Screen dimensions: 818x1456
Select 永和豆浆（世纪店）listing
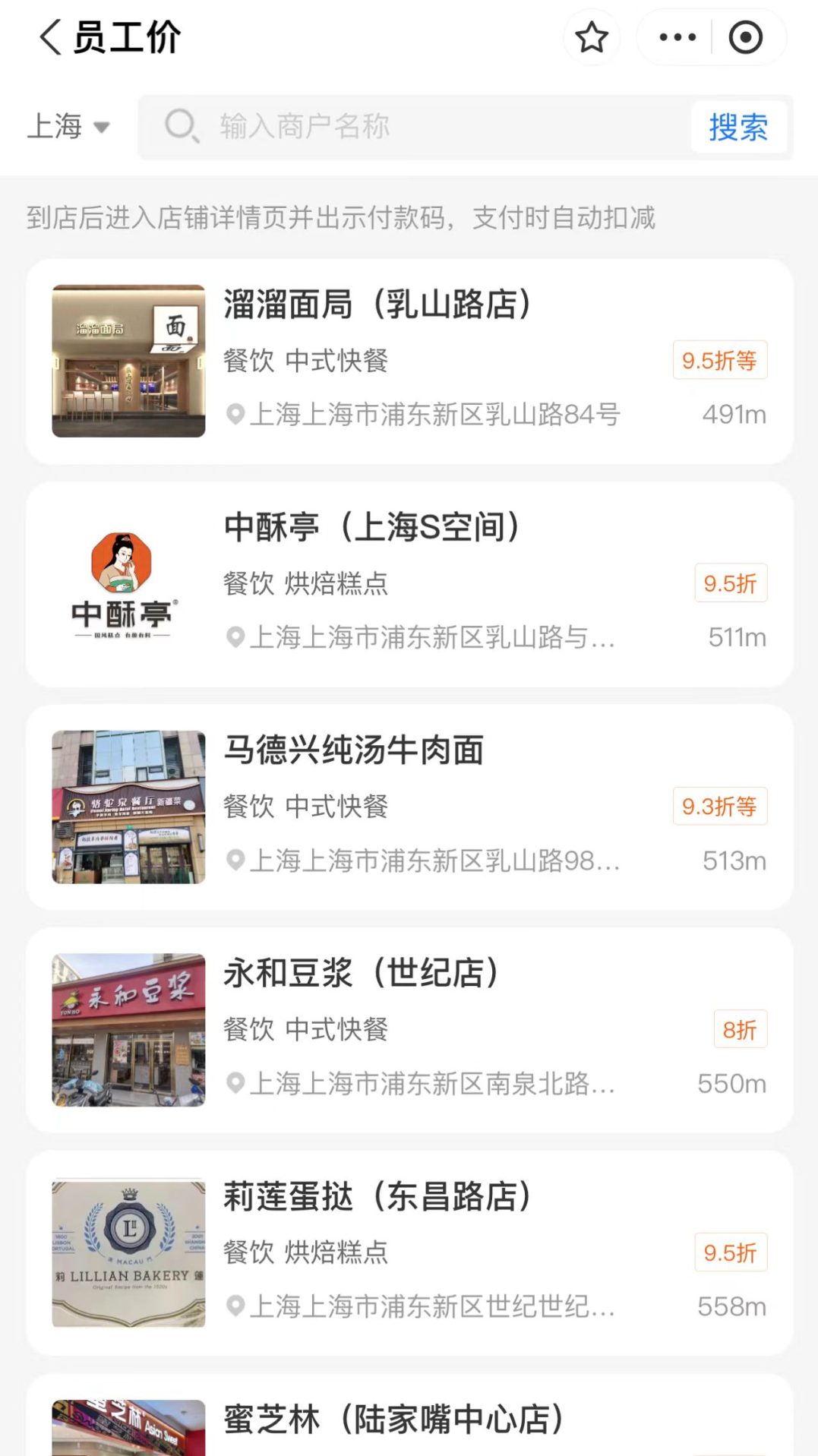pyautogui.click(x=409, y=1029)
